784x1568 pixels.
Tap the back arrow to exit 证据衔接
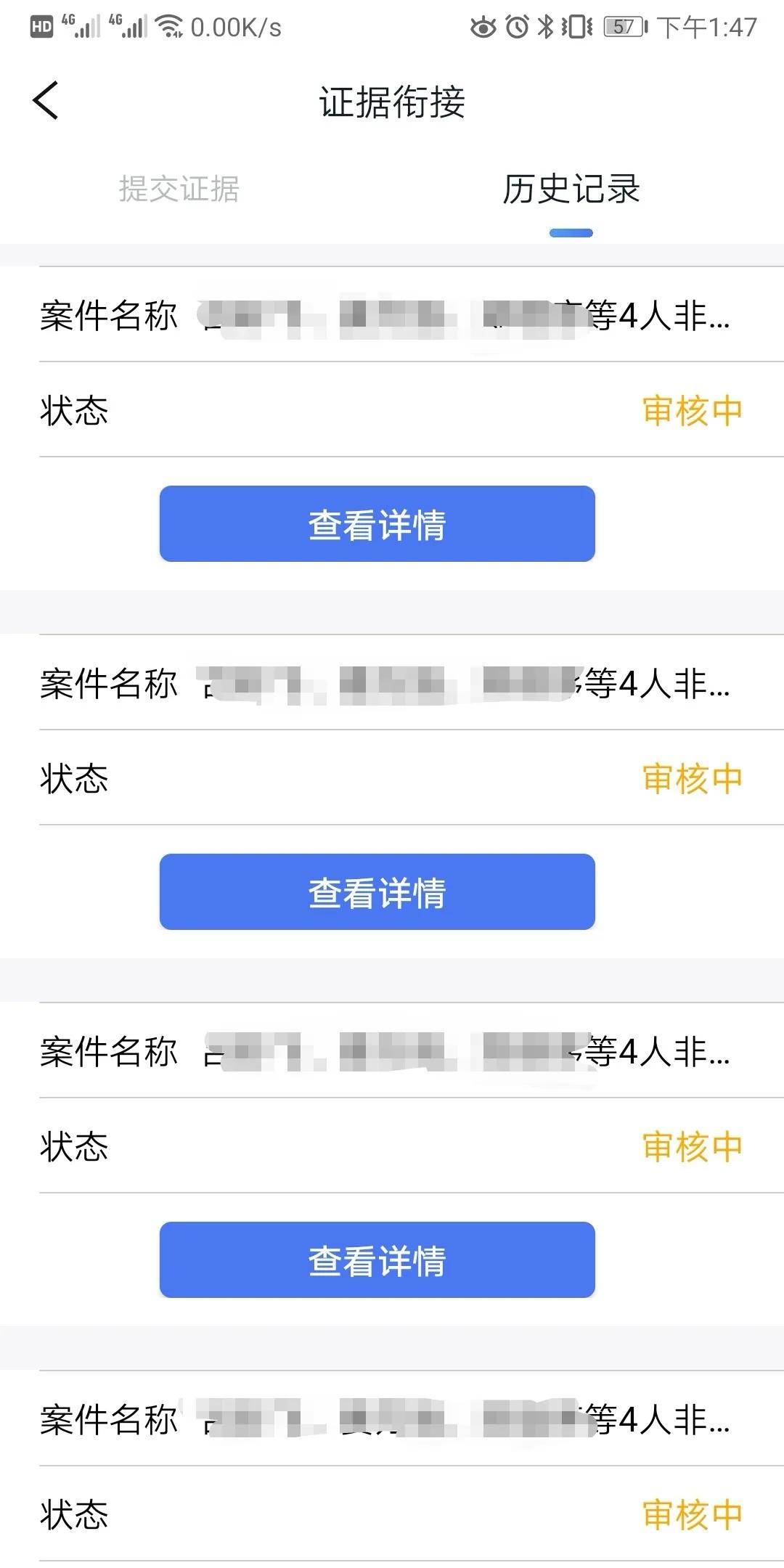click(46, 102)
